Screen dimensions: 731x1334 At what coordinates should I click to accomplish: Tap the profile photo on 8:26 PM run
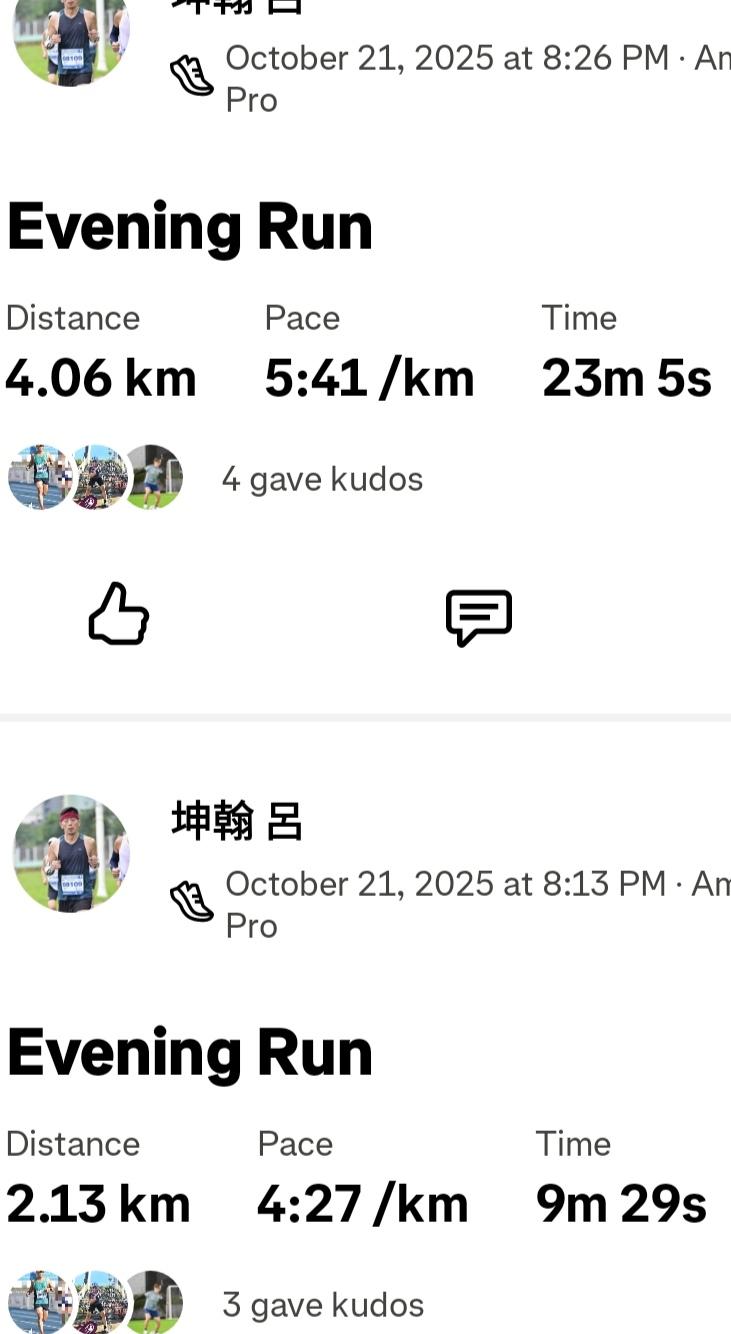click(71, 40)
